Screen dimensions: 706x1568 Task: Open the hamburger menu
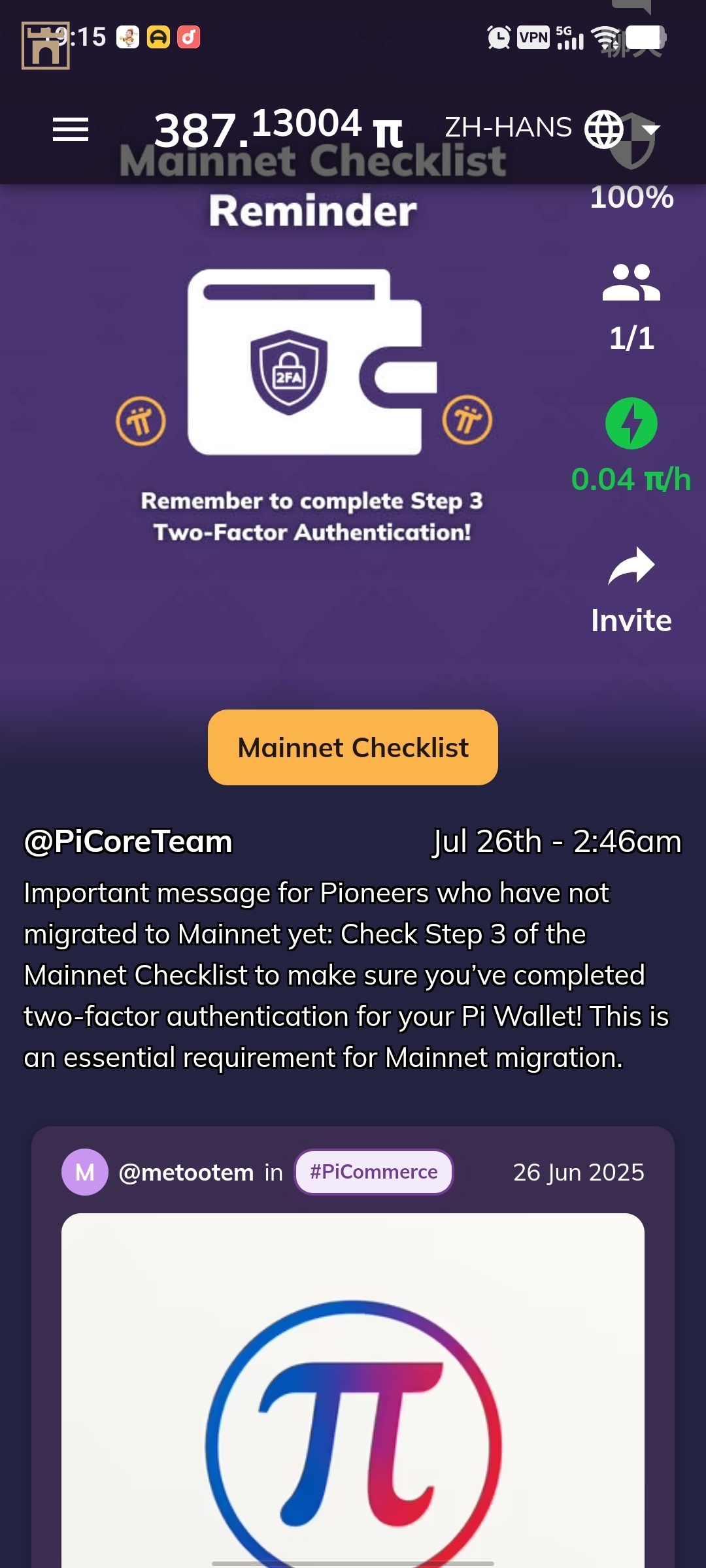(x=71, y=129)
